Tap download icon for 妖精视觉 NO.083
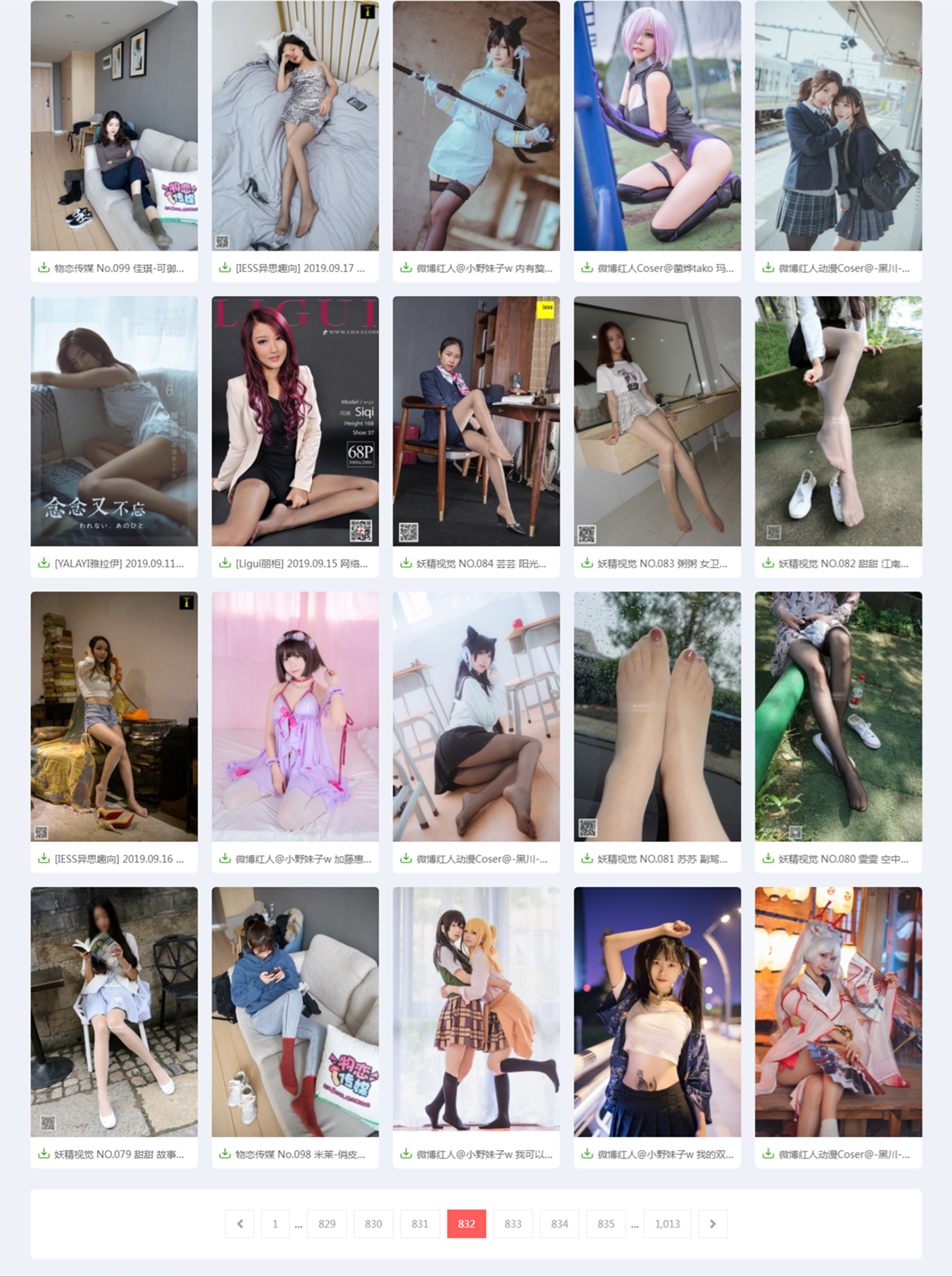Screen dimensions: 952x1277 click(x=587, y=563)
